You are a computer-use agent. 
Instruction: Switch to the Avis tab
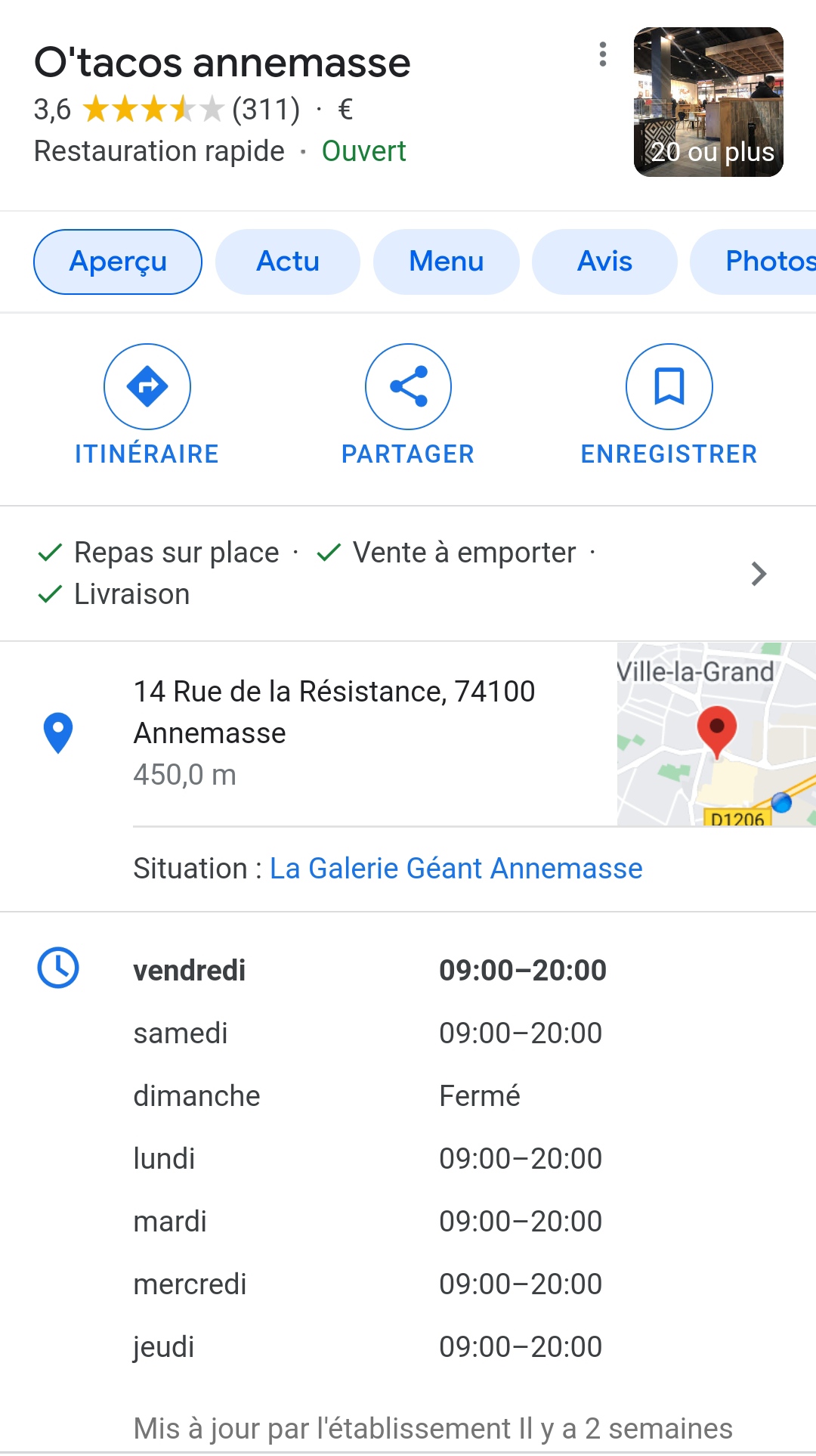[x=604, y=262]
